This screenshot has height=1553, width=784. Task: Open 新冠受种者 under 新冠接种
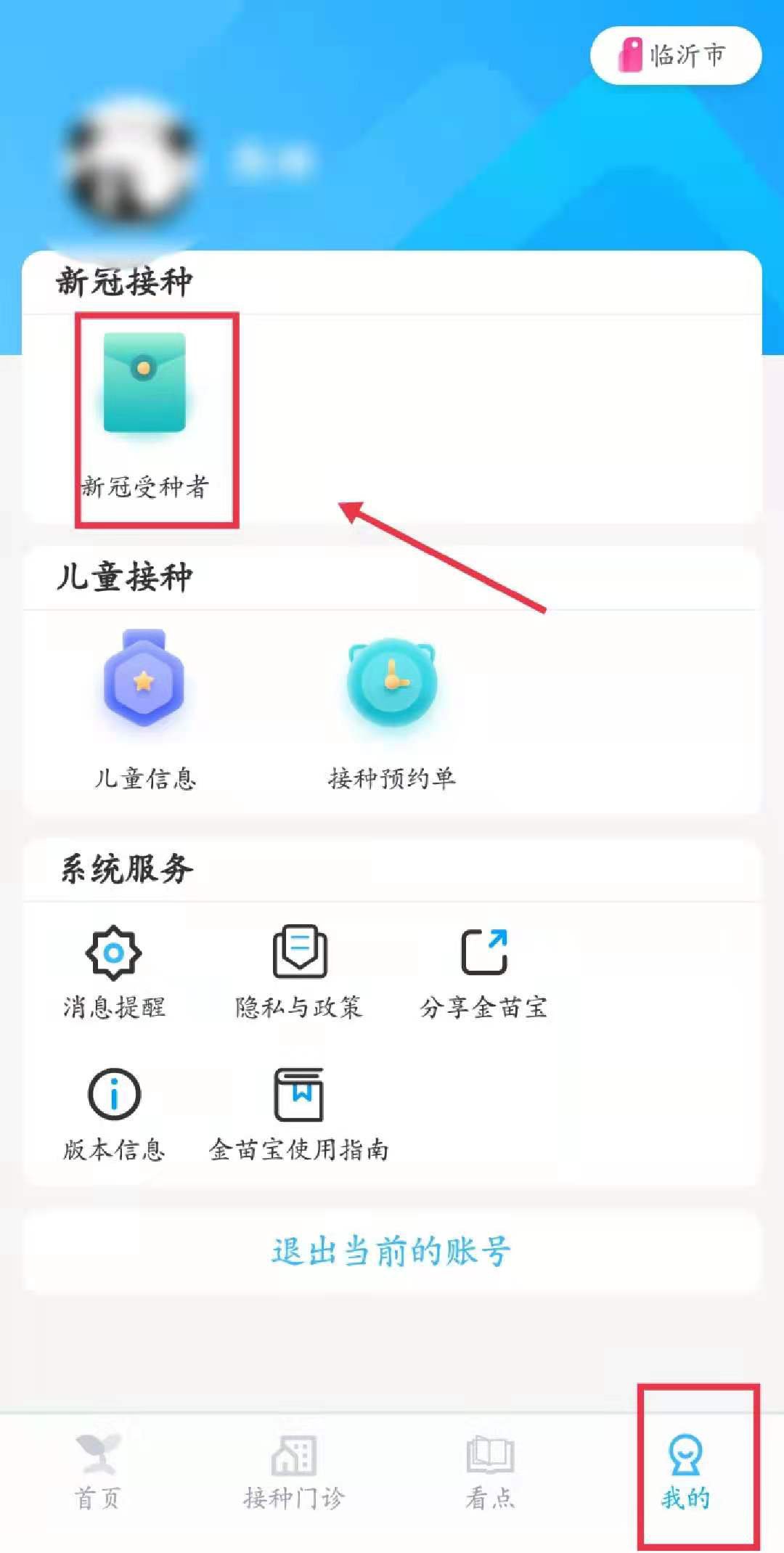tap(145, 414)
